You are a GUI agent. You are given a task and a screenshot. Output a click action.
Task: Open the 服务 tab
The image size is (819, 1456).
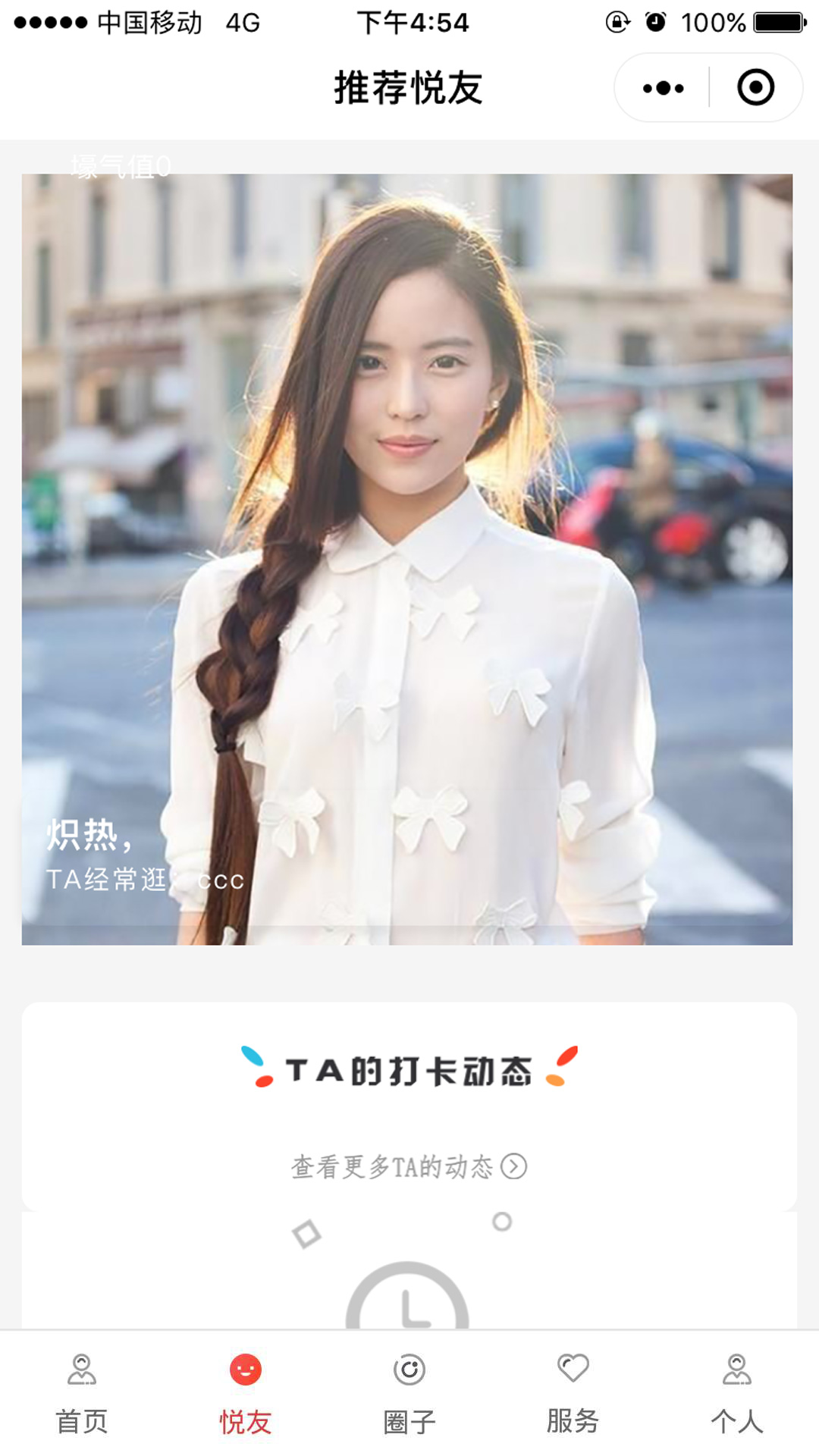[x=573, y=1394]
